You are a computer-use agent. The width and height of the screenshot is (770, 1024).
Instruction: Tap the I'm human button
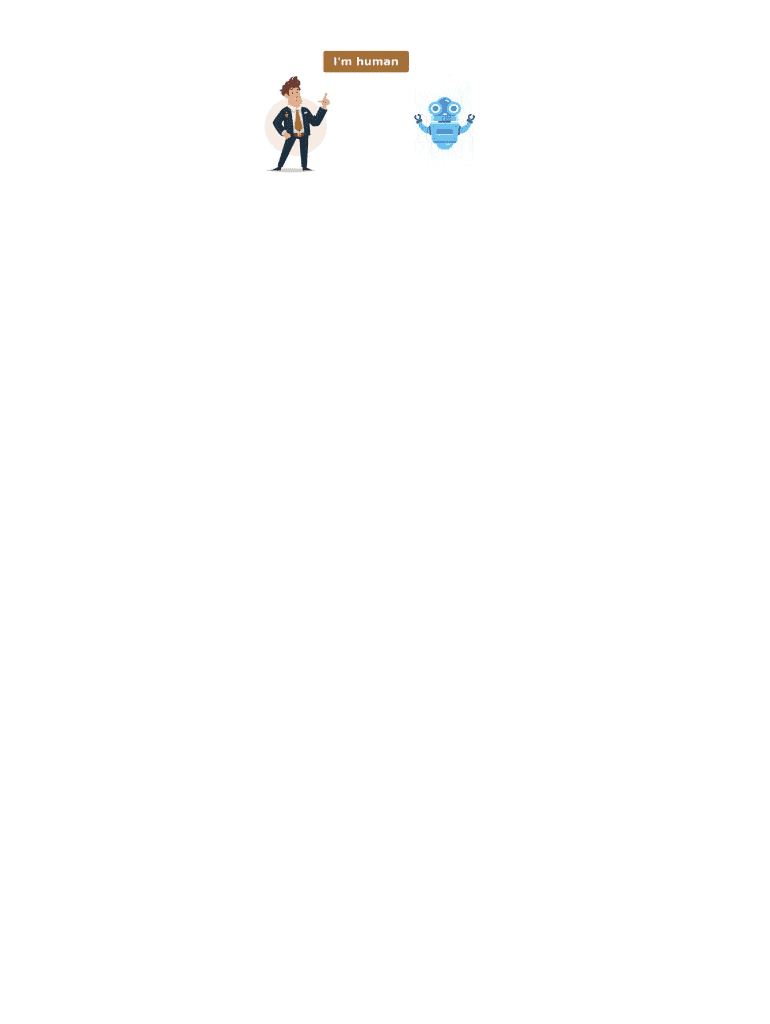tap(366, 62)
